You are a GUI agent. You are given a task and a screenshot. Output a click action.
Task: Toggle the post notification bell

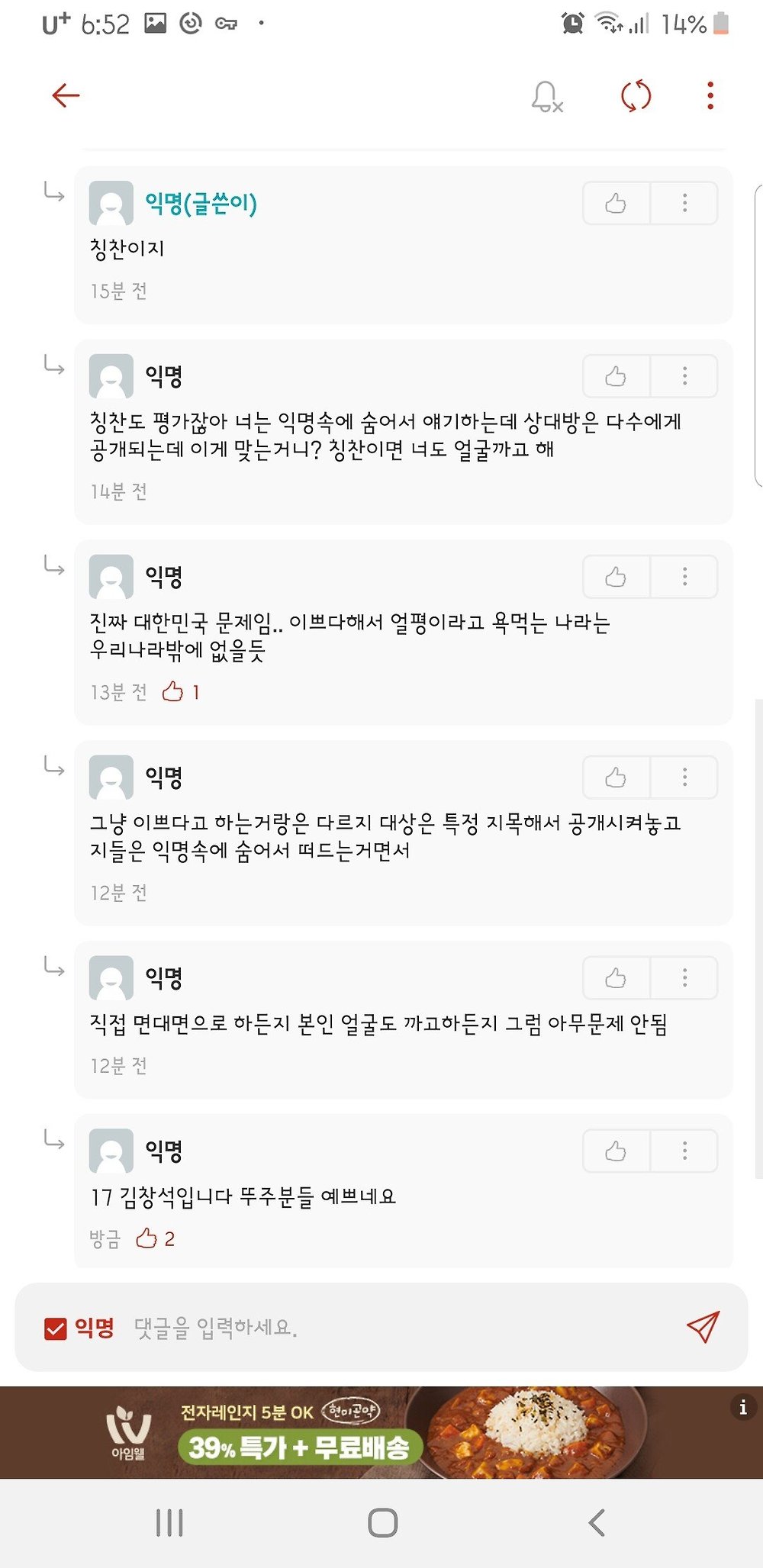coord(546,97)
